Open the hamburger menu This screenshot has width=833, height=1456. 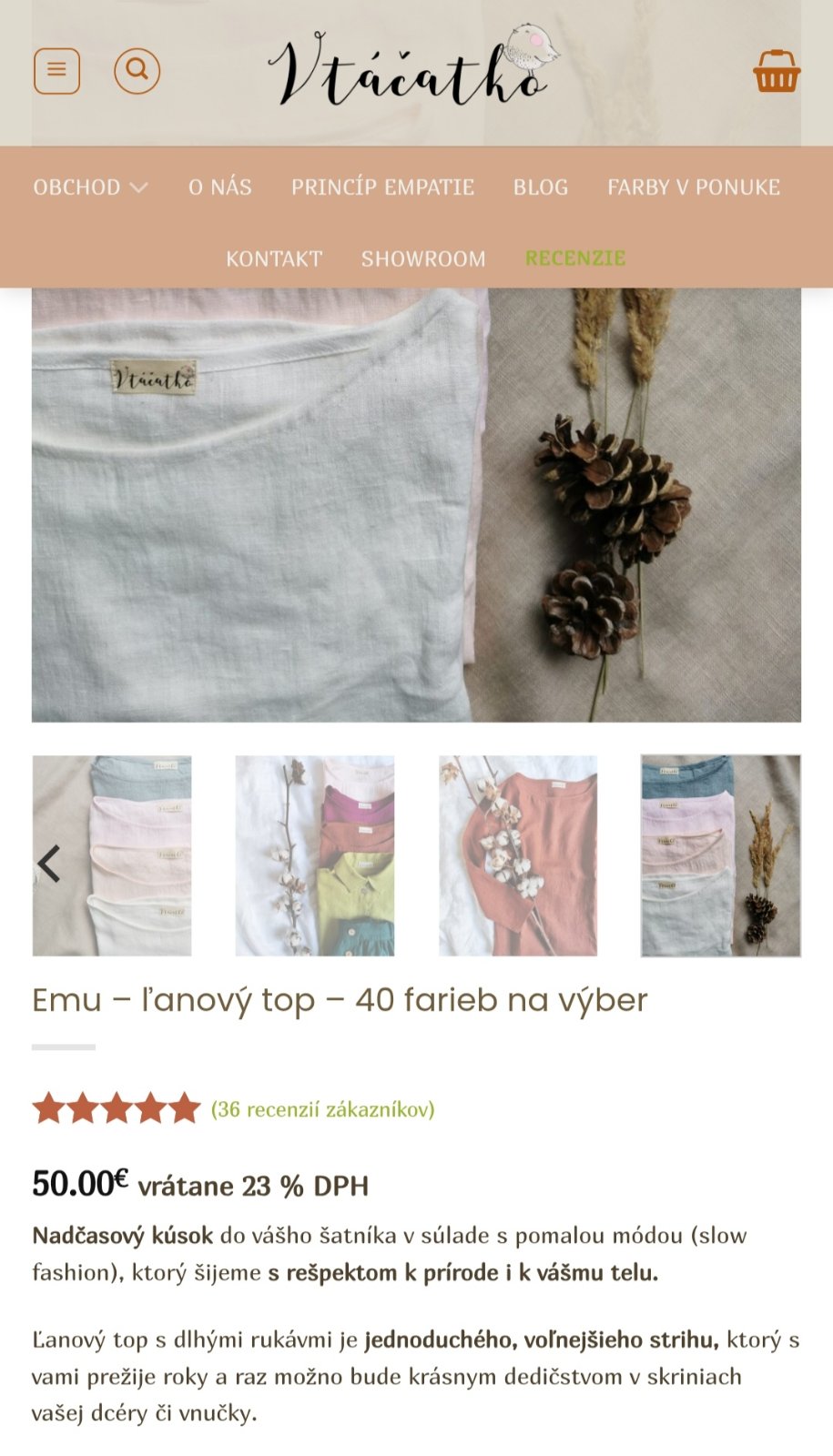click(x=56, y=71)
